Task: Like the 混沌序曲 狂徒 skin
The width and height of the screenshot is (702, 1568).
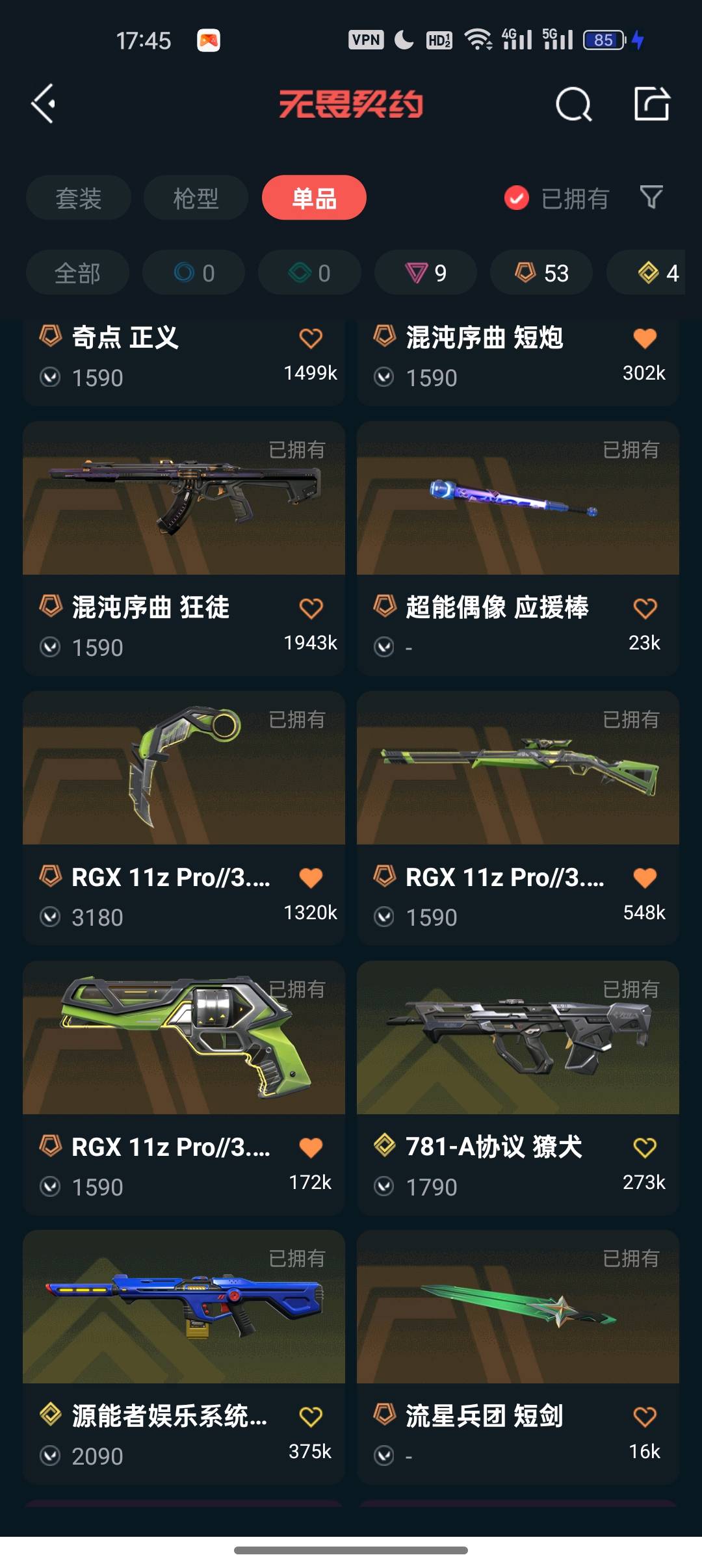Action: (x=311, y=608)
